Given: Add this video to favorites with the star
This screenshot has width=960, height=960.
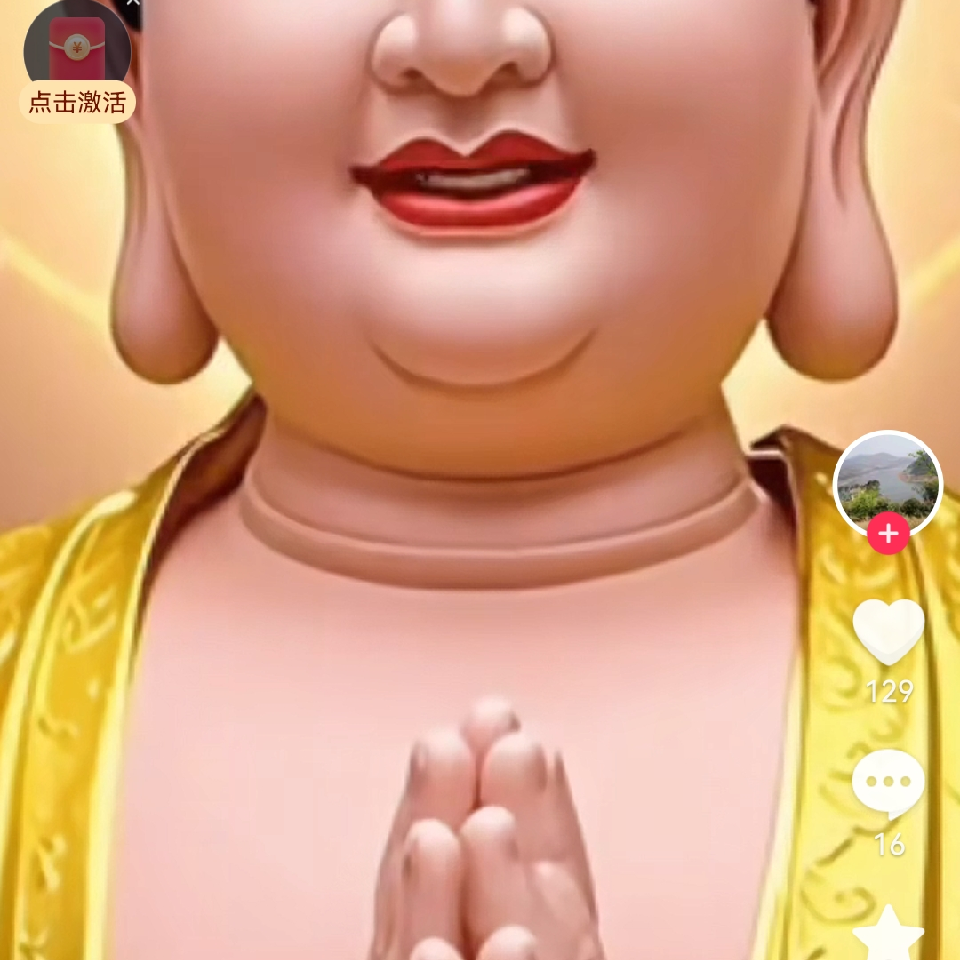Looking at the screenshot, I should [x=888, y=935].
